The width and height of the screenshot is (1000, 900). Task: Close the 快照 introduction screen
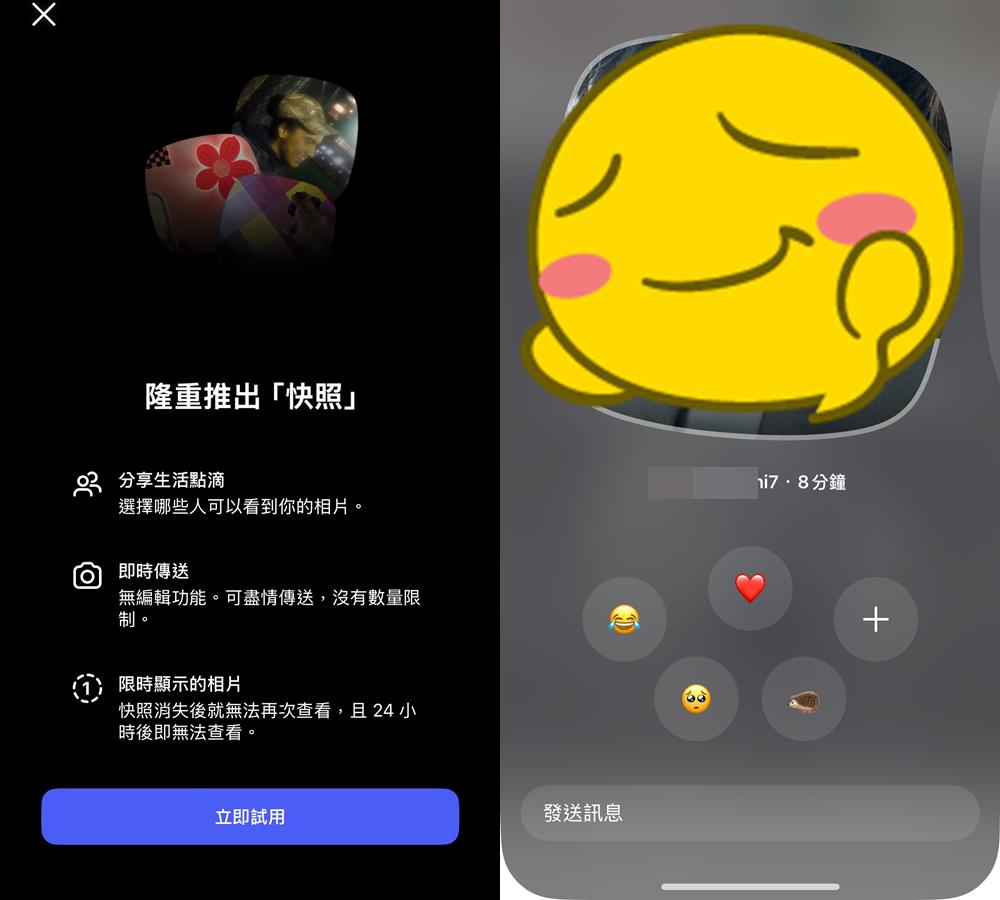click(x=44, y=14)
